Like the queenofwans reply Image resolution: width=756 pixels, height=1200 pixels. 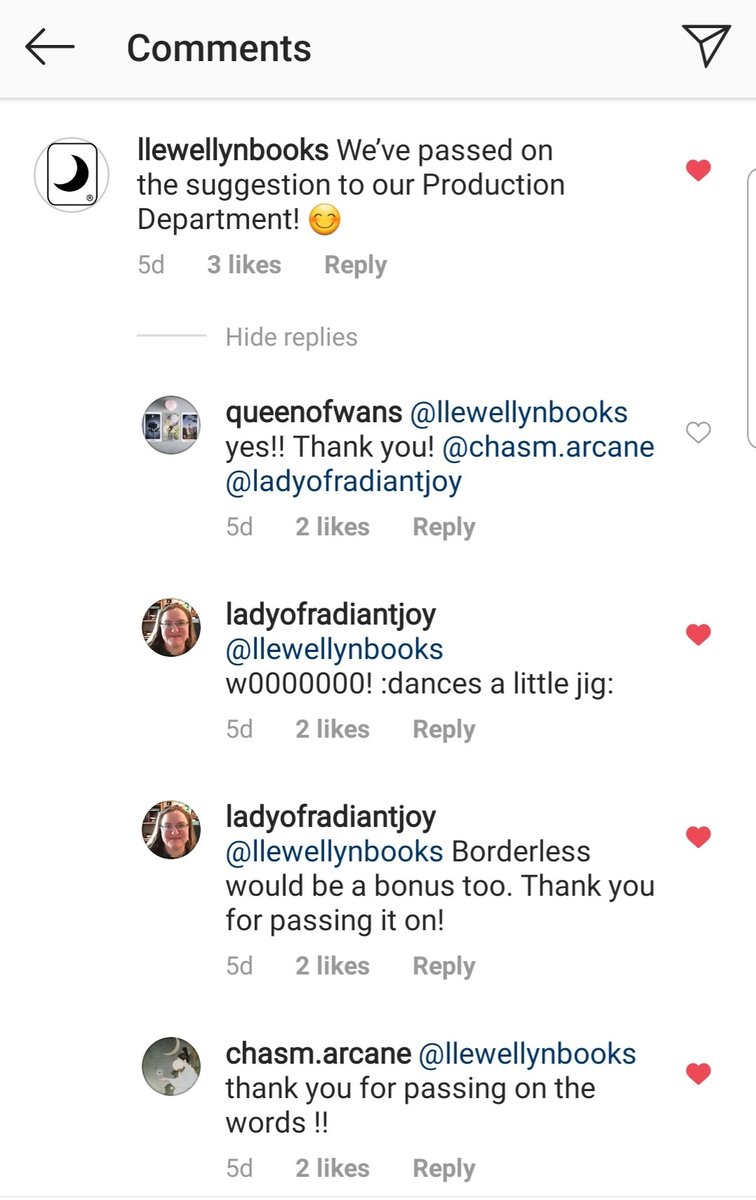pyautogui.click(x=698, y=433)
